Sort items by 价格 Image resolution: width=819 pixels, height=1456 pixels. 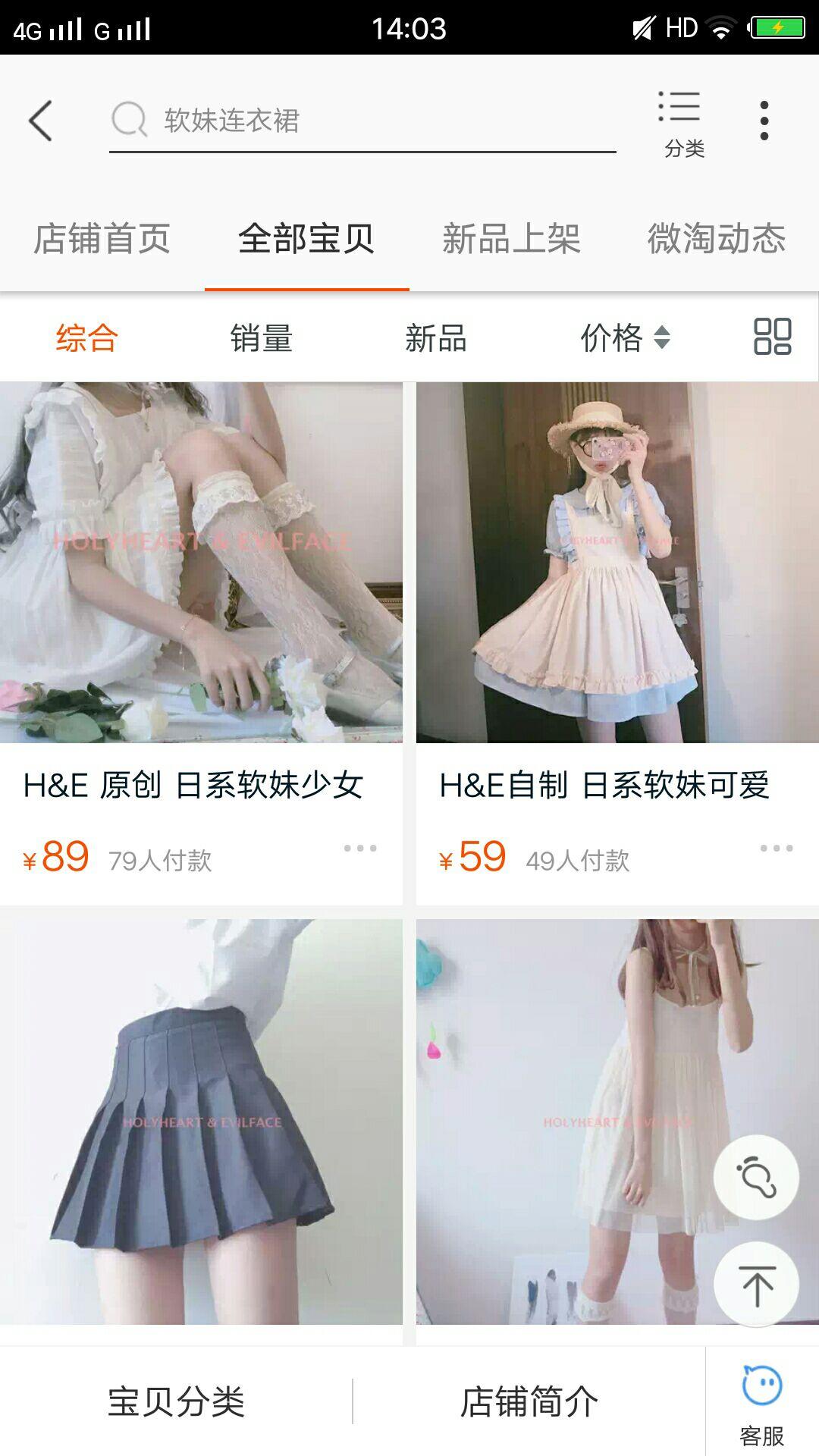(625, 337)
